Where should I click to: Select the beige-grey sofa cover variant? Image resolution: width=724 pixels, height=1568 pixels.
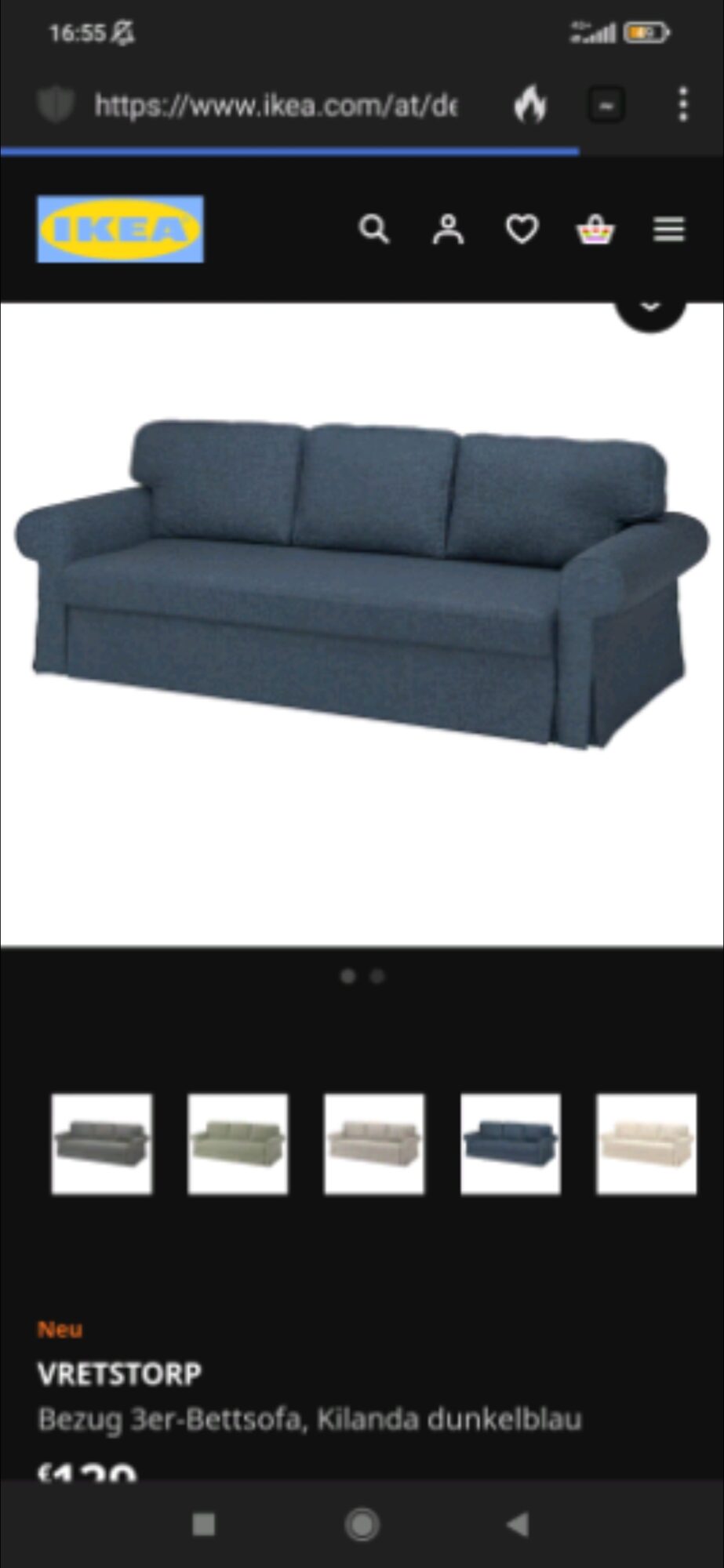[374, 1144]
